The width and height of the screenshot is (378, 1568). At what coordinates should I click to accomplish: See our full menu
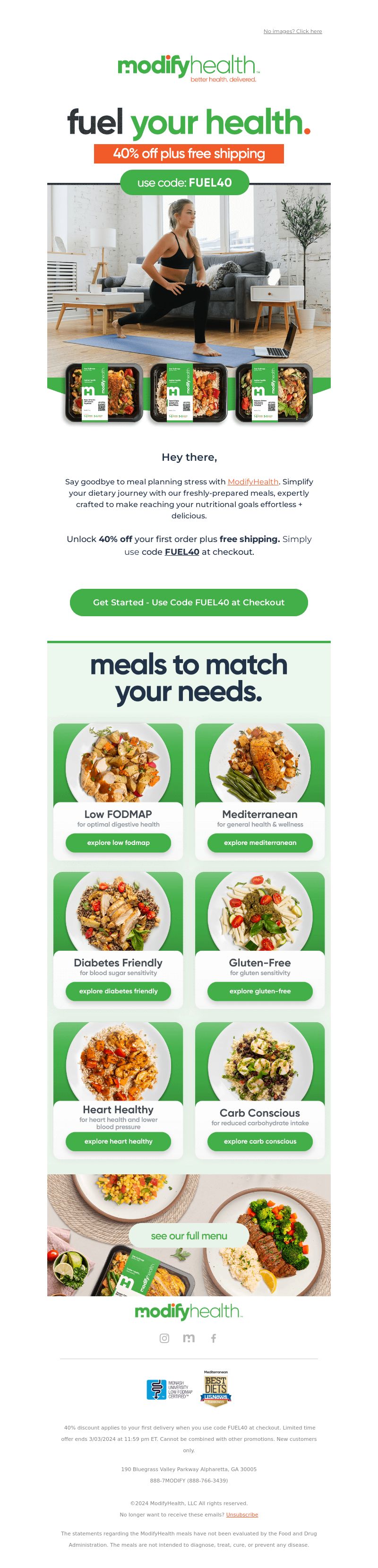coord(189,1236)
